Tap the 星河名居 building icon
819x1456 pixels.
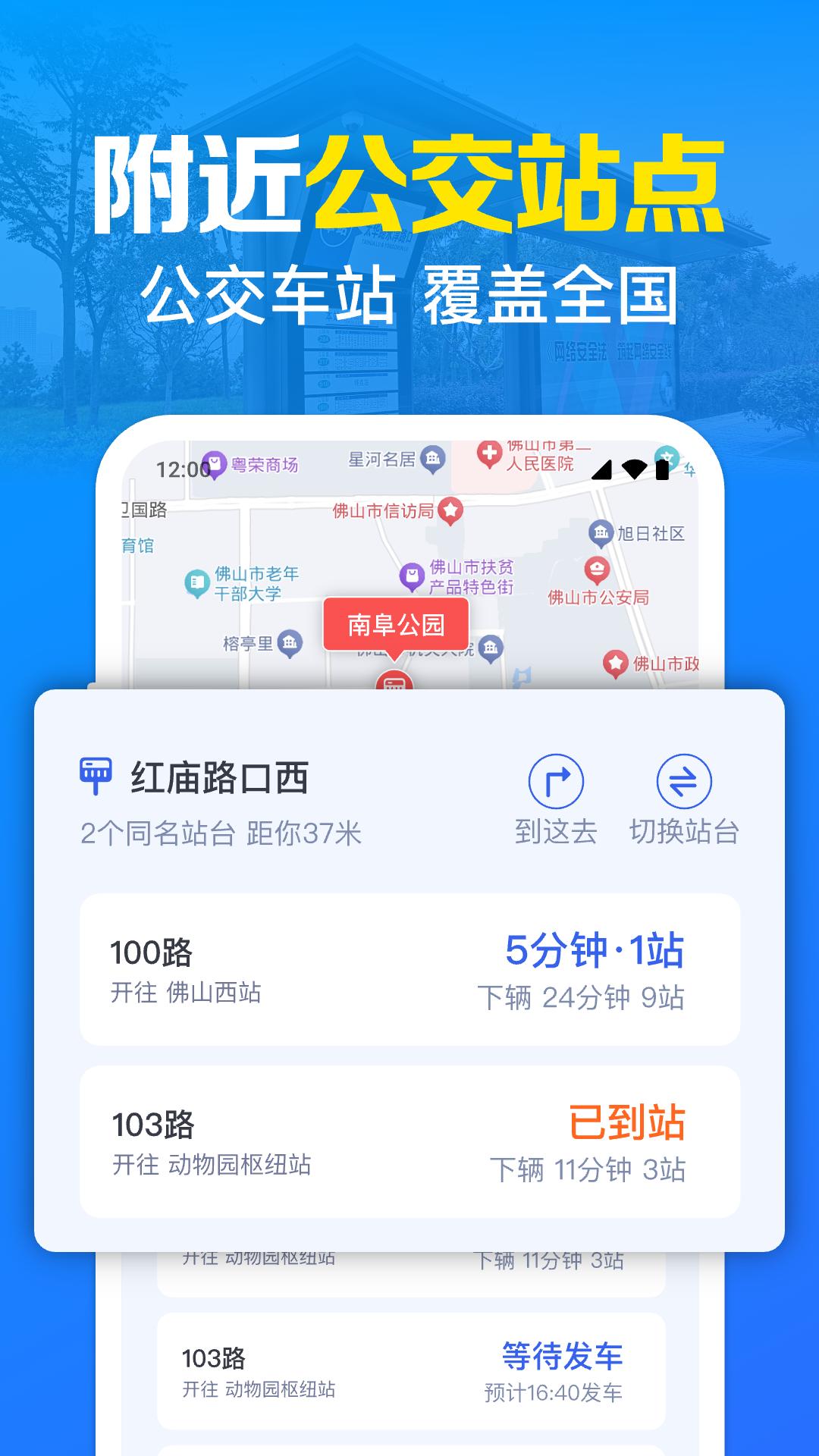point(432,456)
